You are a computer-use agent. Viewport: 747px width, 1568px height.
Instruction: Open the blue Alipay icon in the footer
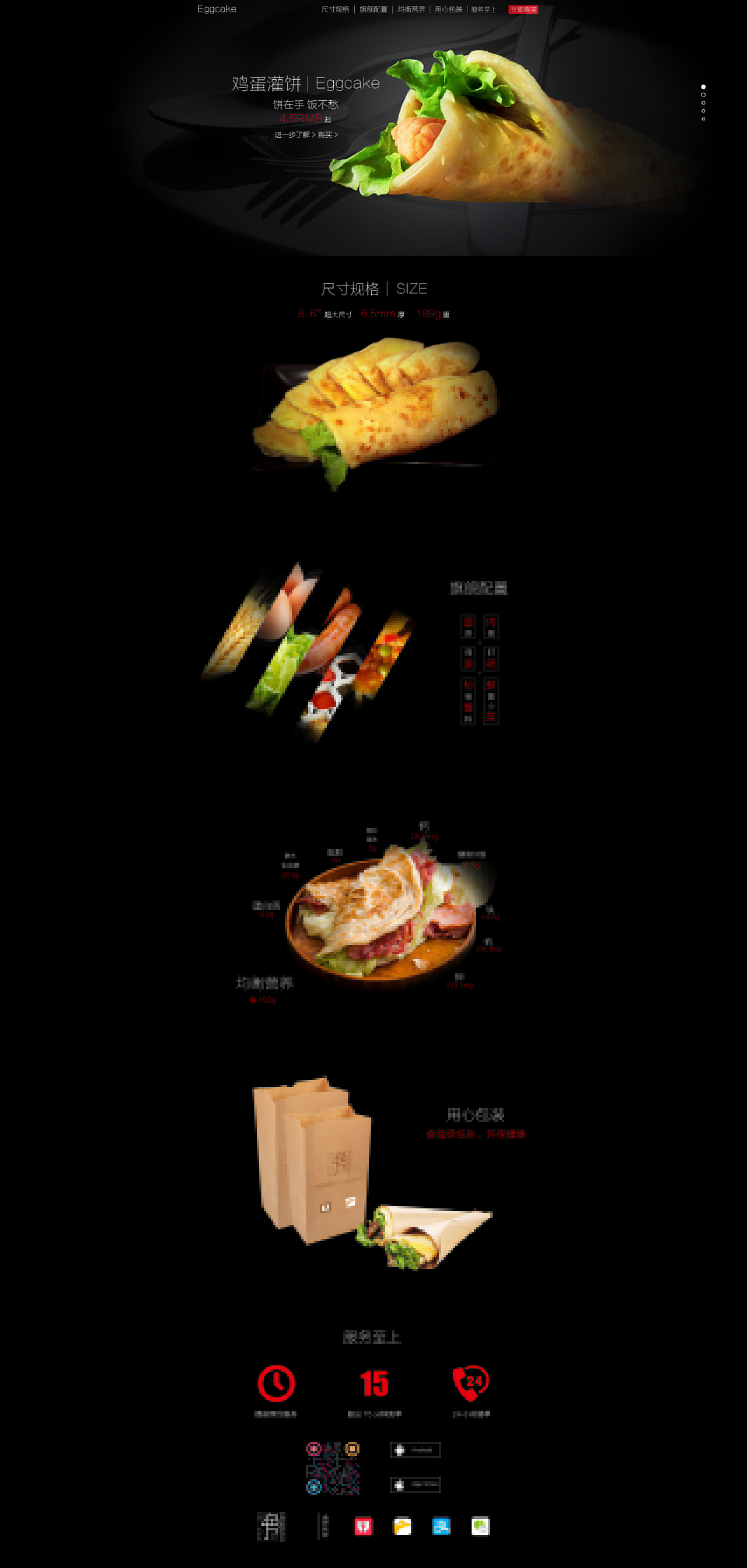[x=441, y=1526]
